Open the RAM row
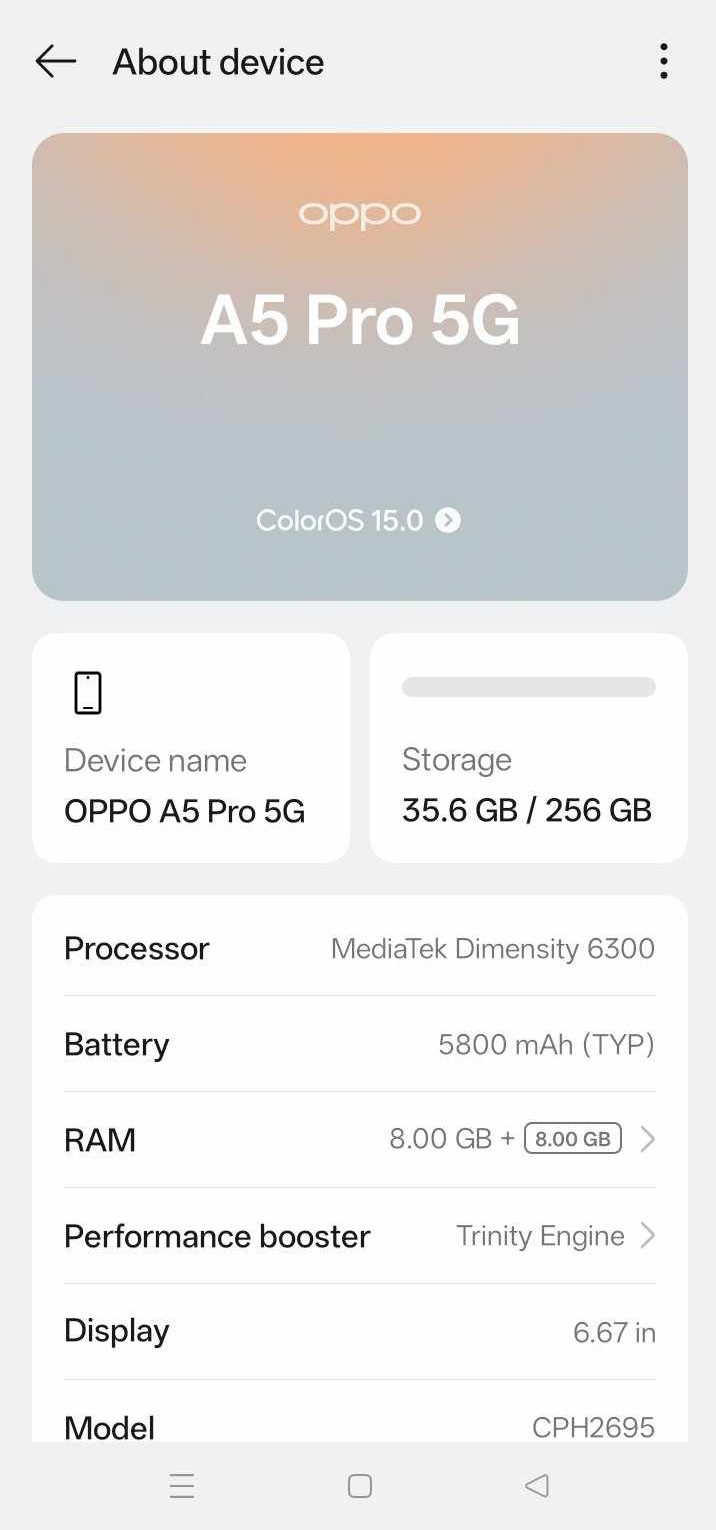This screenshot has height=1530, width=716. click(x=359, y=1140)
